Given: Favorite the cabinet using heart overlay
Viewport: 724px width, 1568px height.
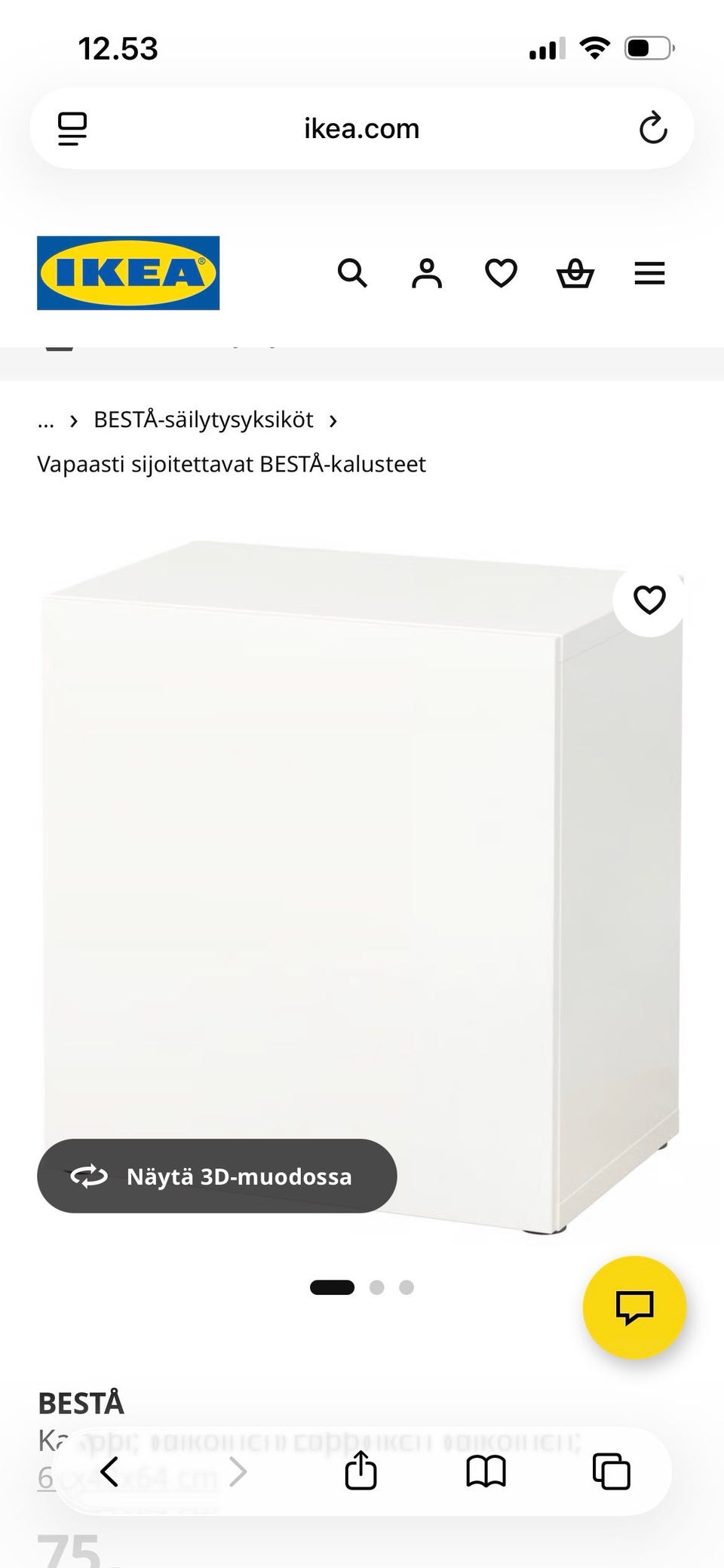Looking at the screenshot, I should [649, 598].
